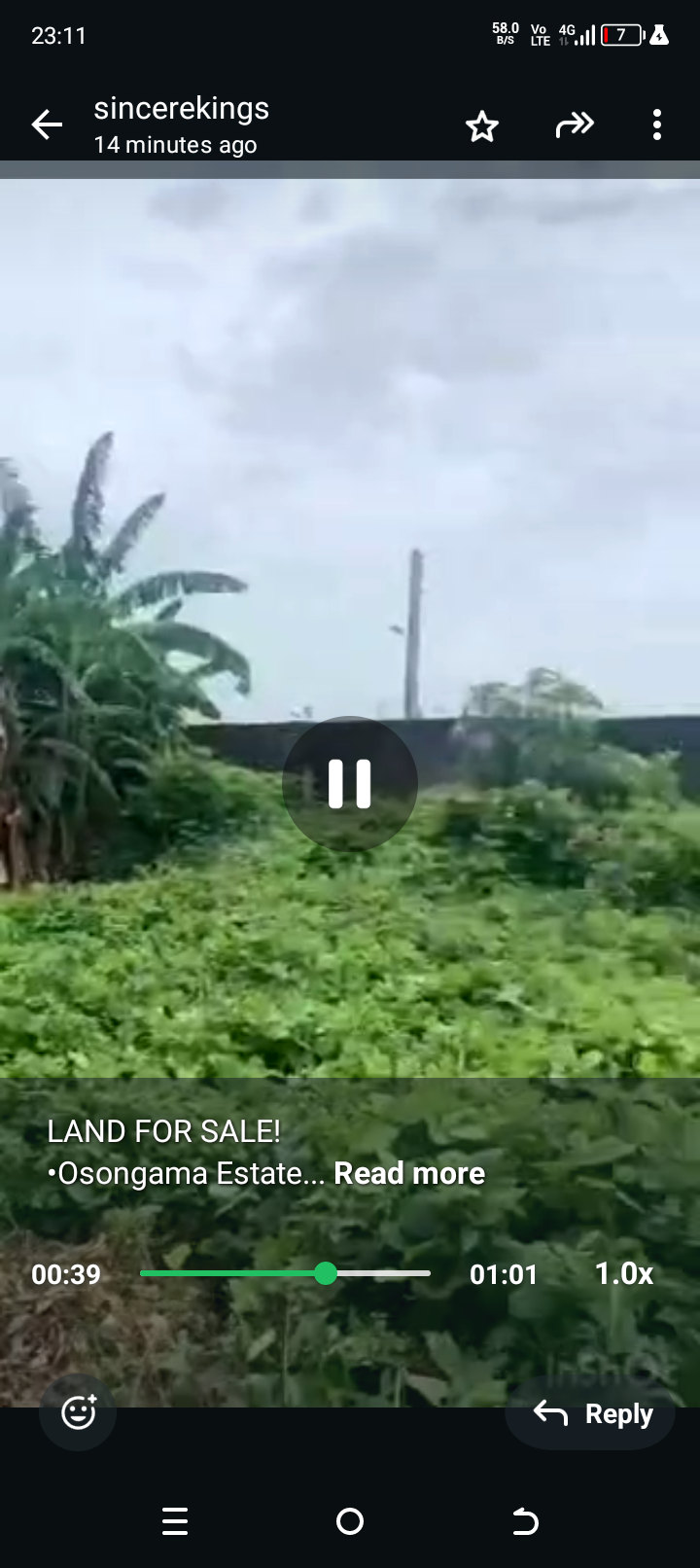
Task: Tap the 14 minutes ago timestamp
Action: coord(174,144)
